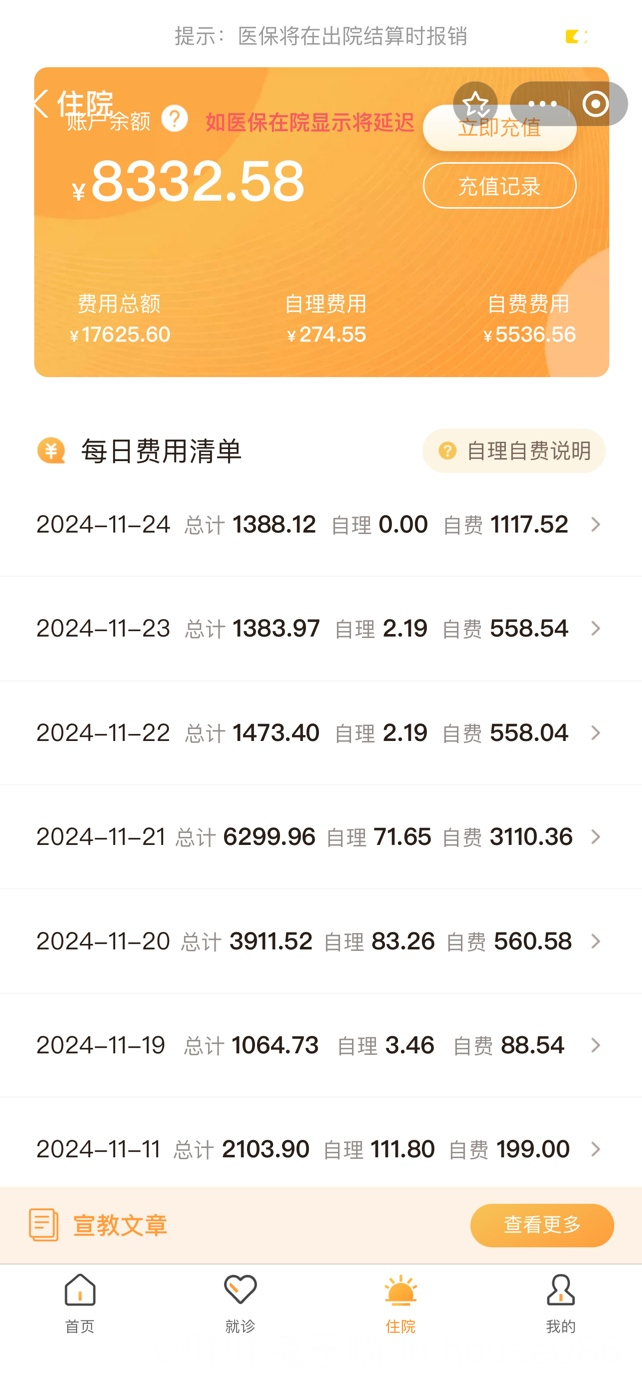
Task: Open 自理自费说明 explanation
Action: tap(514, 451)
